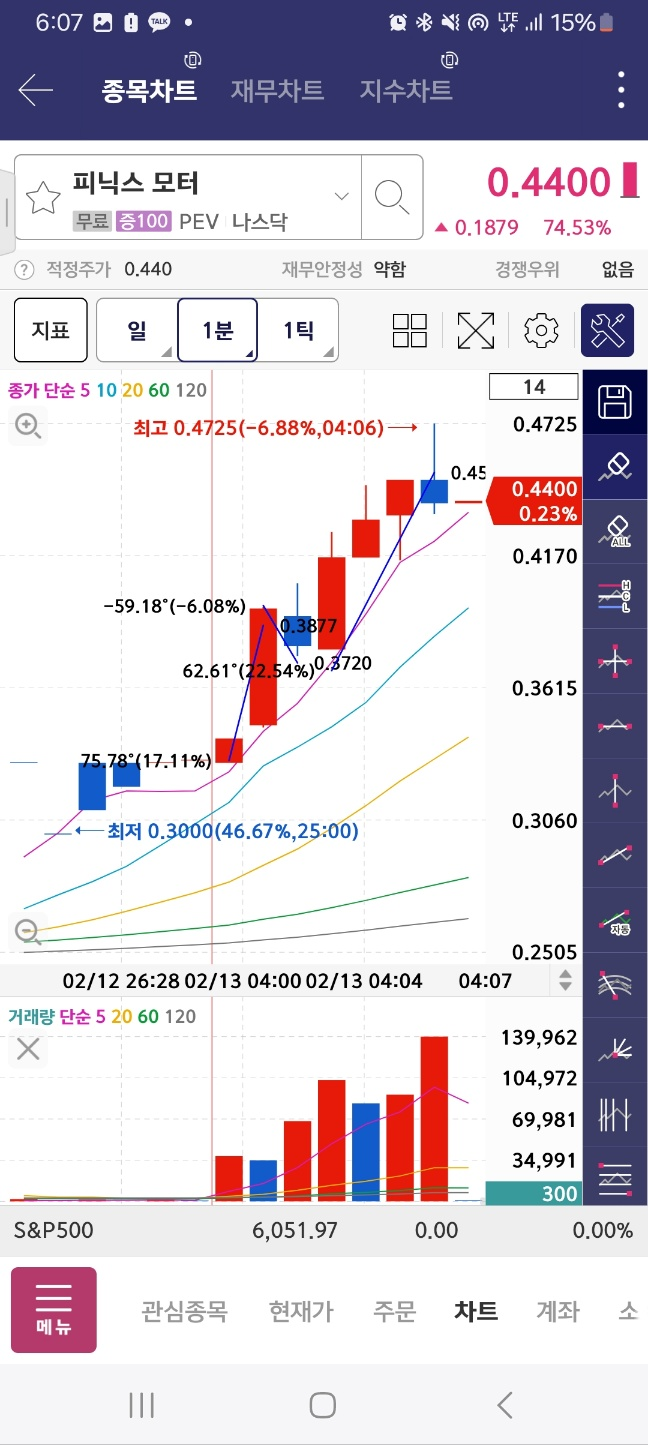Add 피닉스 모터 to favorites with the star
The width and height of the screenshot is (648, 1445).
tap(43, 197)
